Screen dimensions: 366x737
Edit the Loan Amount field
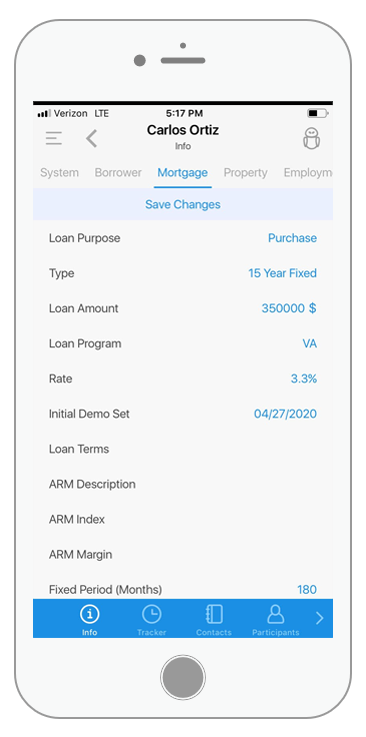click(x=183, y=308)
